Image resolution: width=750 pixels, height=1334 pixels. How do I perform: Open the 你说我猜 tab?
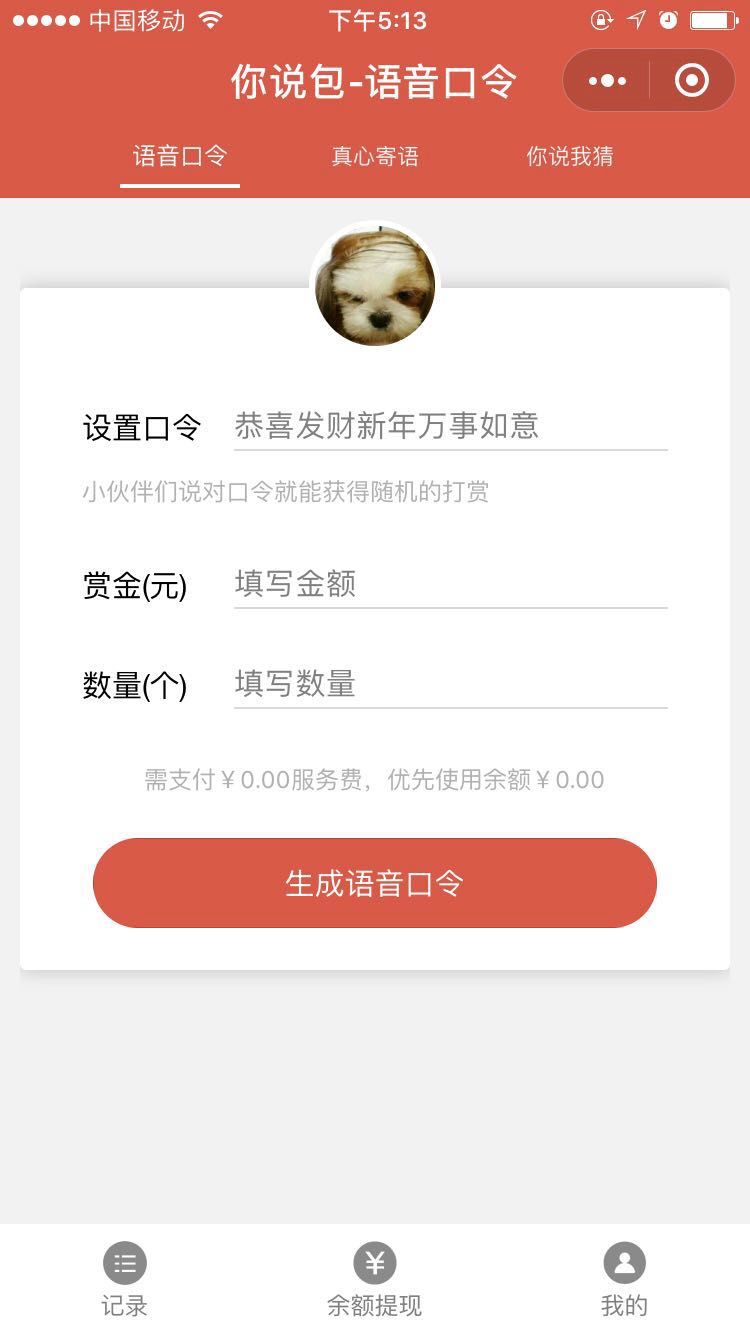(570, 157)
